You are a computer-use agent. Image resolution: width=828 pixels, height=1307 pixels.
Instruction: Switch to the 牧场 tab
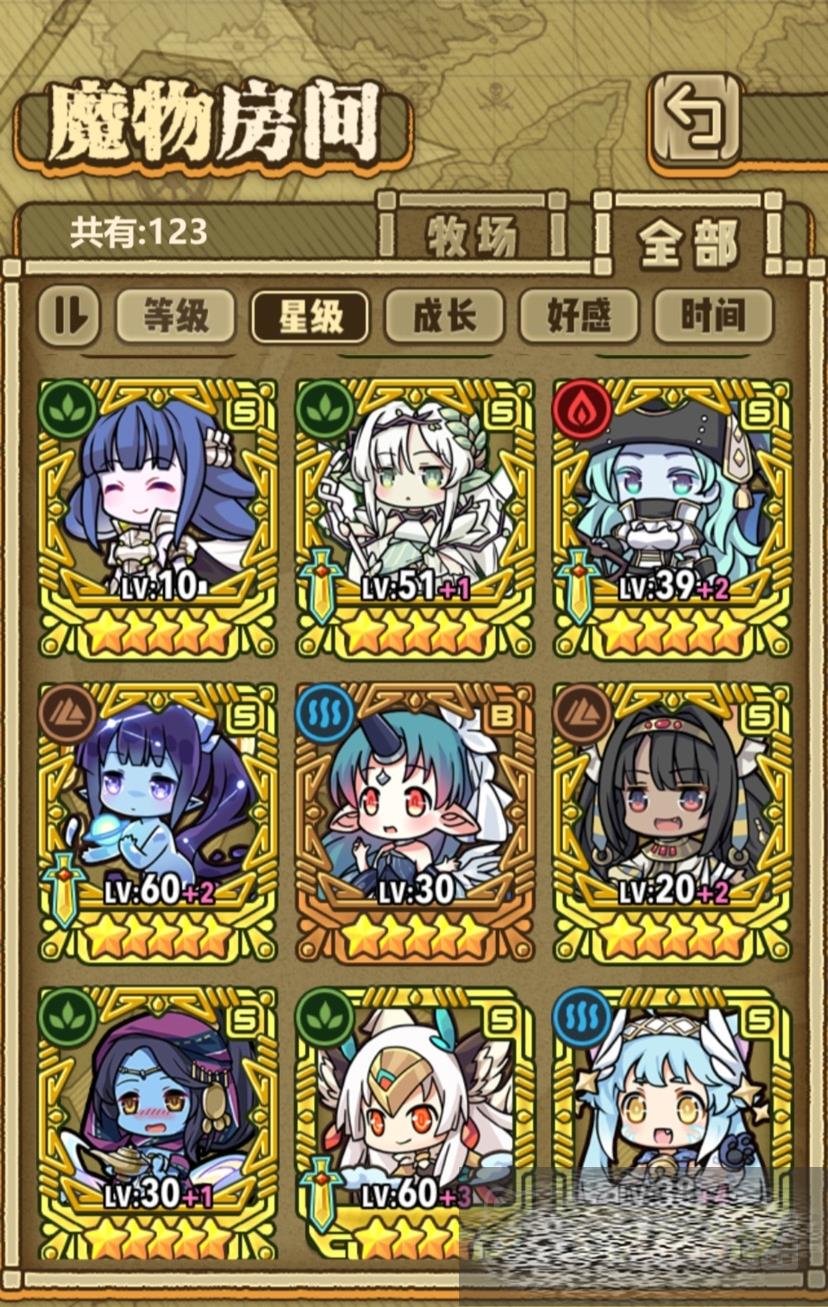pyautogui.click(x=473, y=236)
